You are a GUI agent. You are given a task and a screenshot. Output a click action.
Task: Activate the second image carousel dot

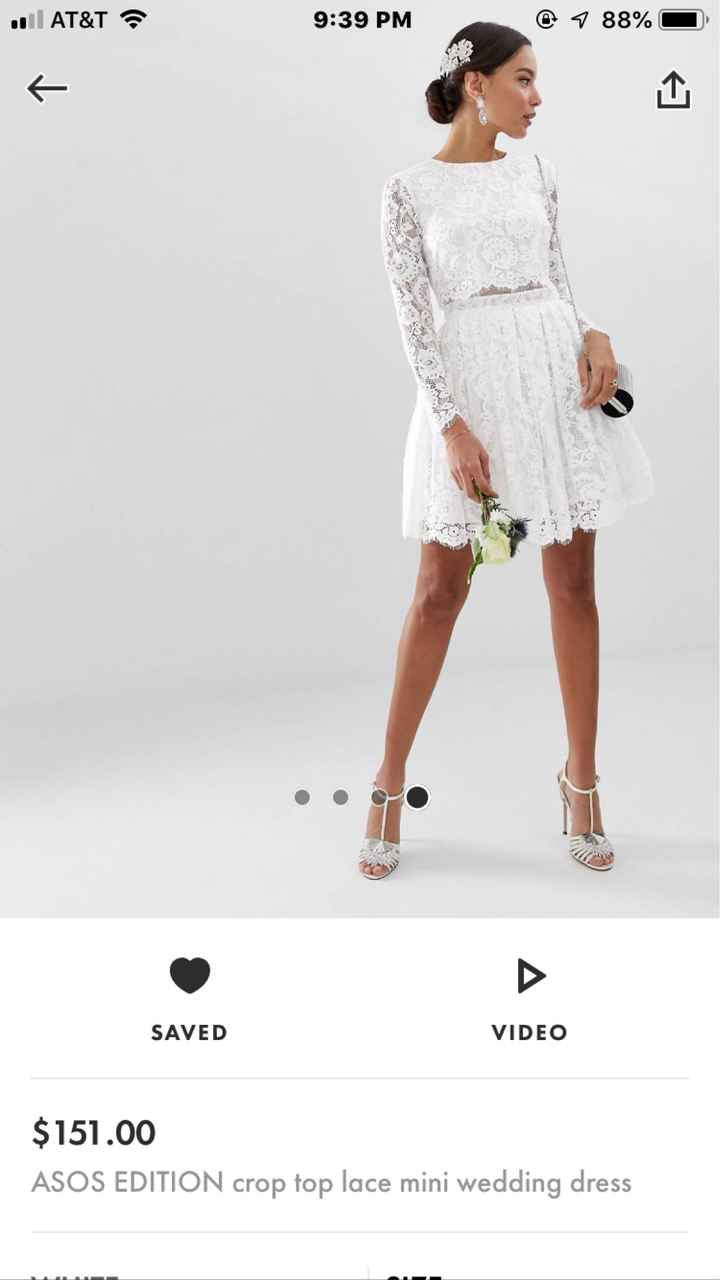(340, 797)
